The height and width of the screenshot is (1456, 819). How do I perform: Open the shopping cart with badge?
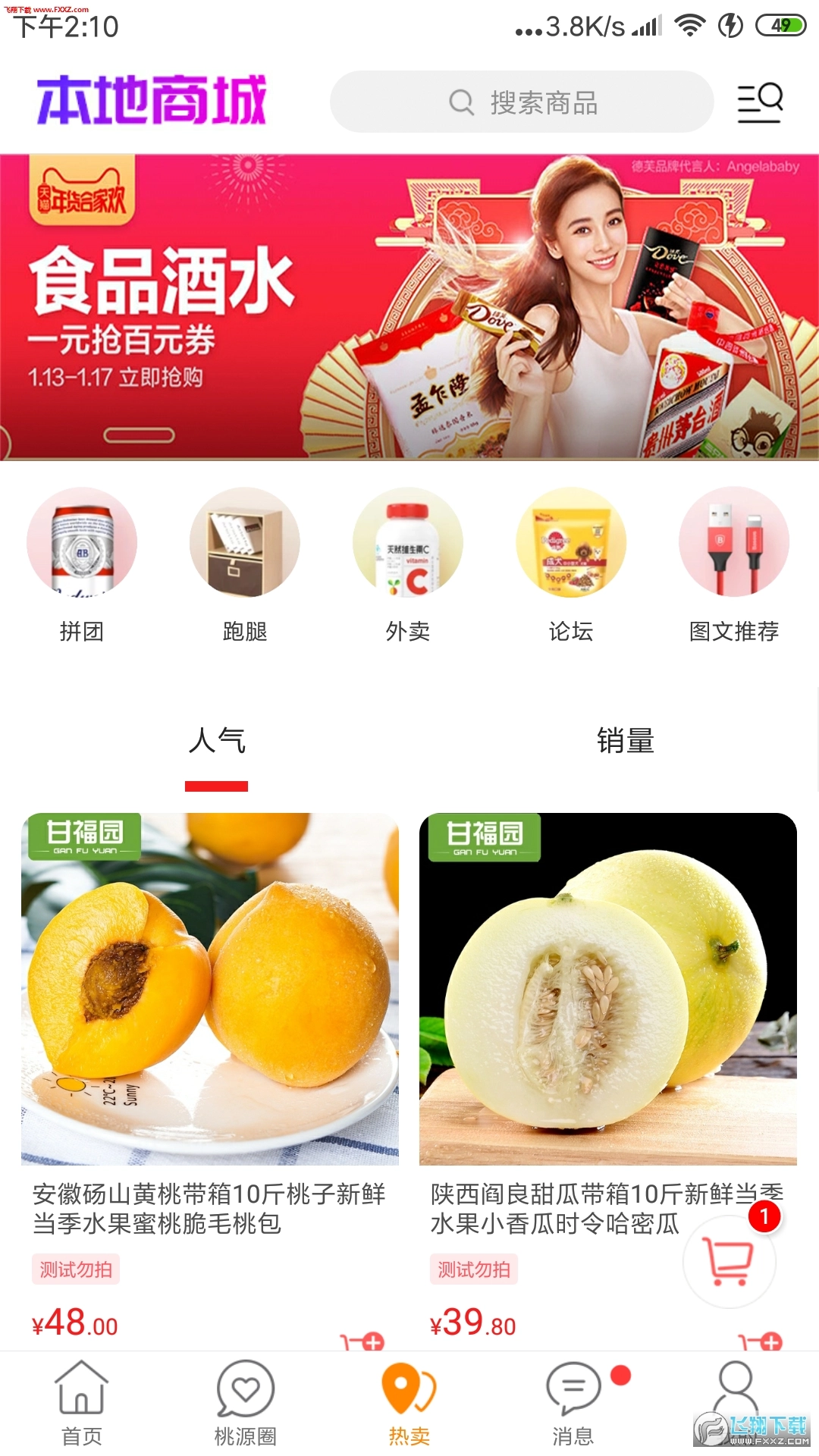[x=728, y=1260]
